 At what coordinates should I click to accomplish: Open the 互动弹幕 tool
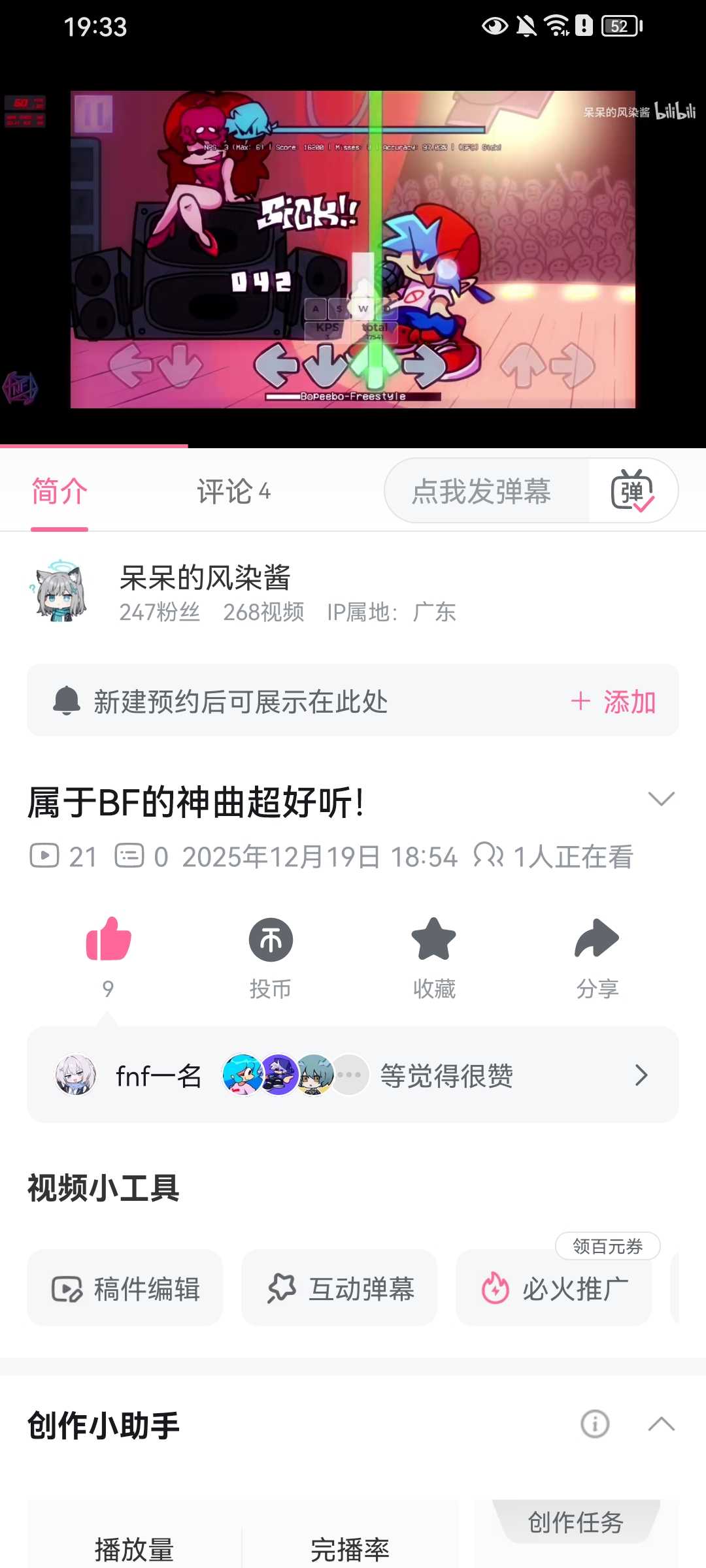coord(340,1288)
